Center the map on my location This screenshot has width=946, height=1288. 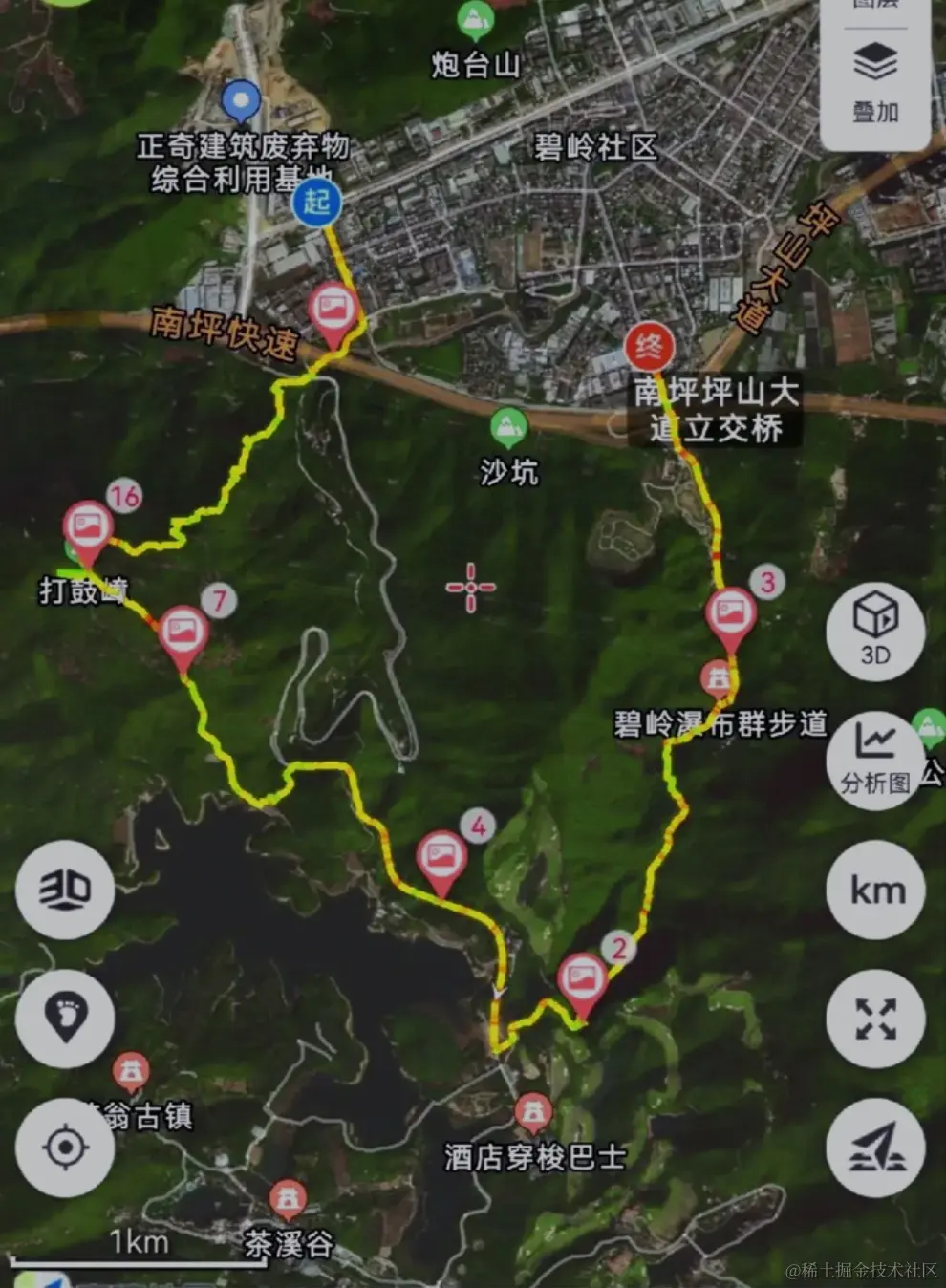(65, 1147)
